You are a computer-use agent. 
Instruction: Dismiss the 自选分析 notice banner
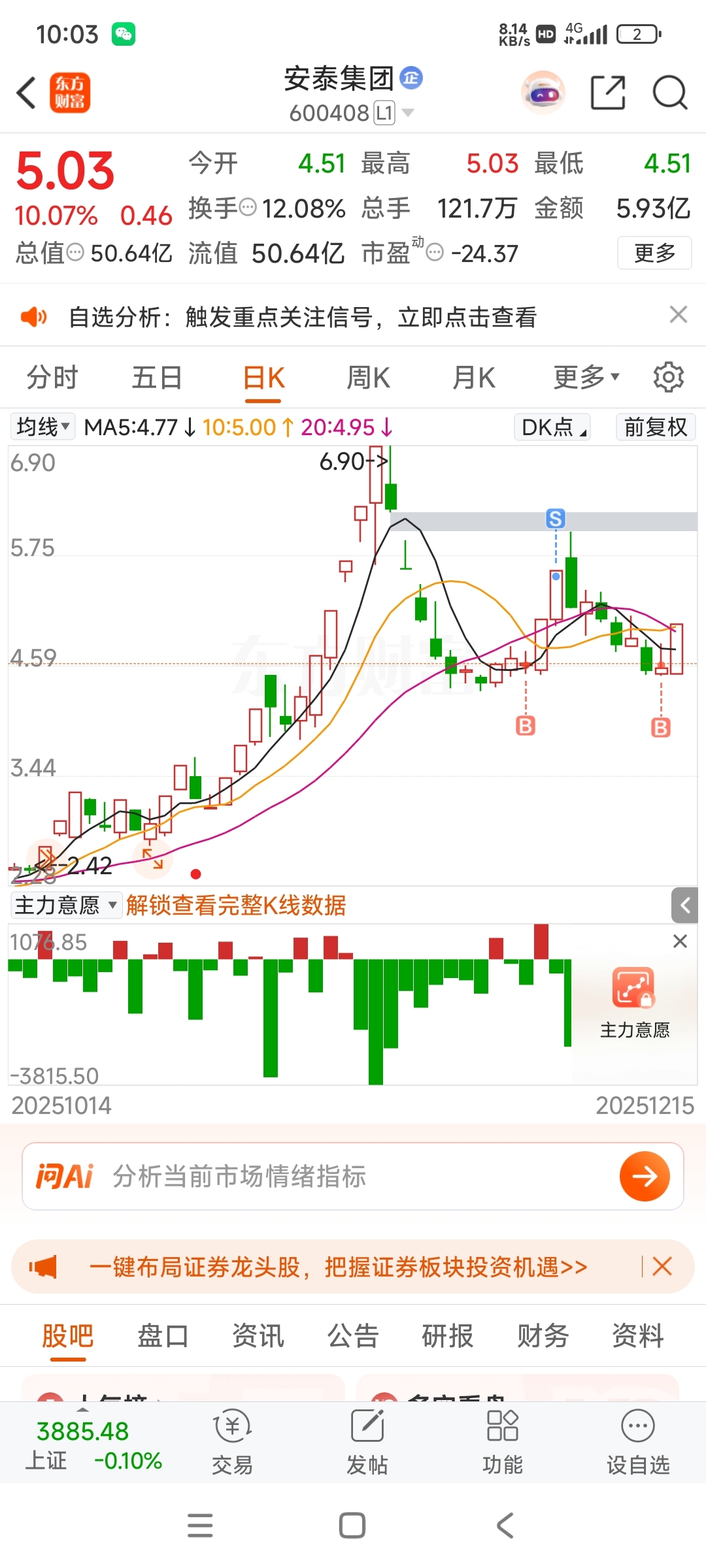coord(679,315)
